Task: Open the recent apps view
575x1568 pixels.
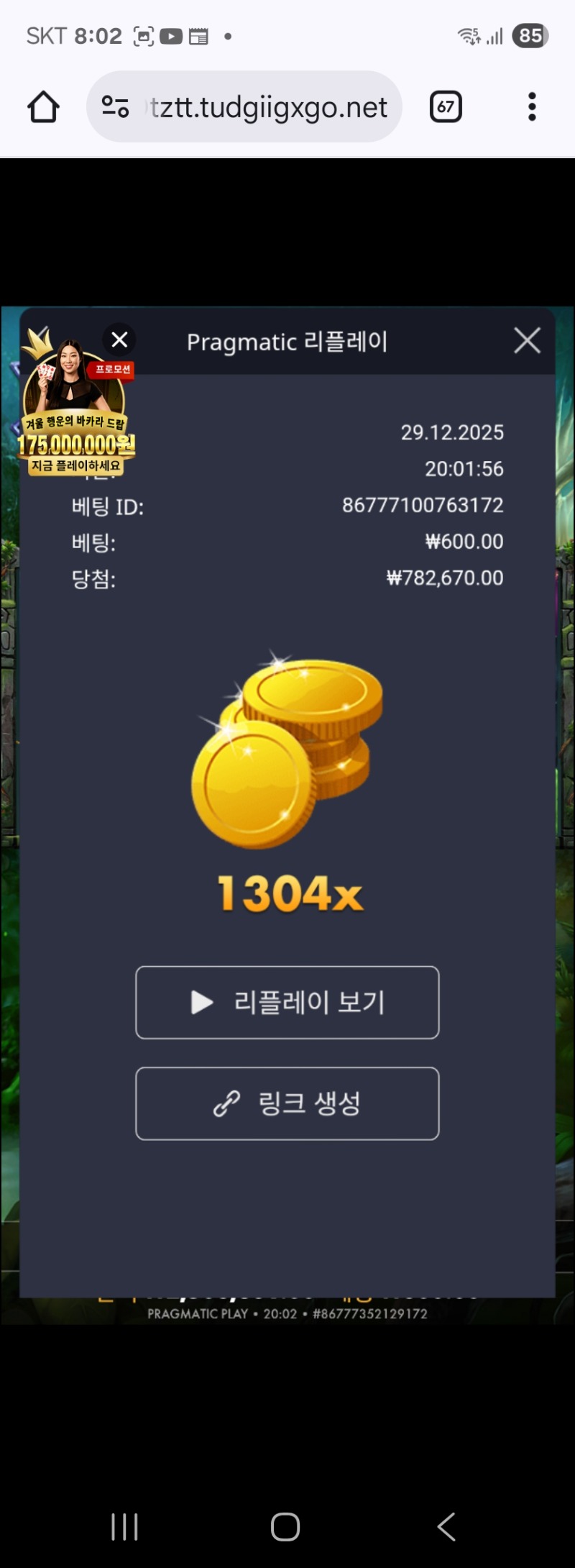Action: pos(124,1526)
